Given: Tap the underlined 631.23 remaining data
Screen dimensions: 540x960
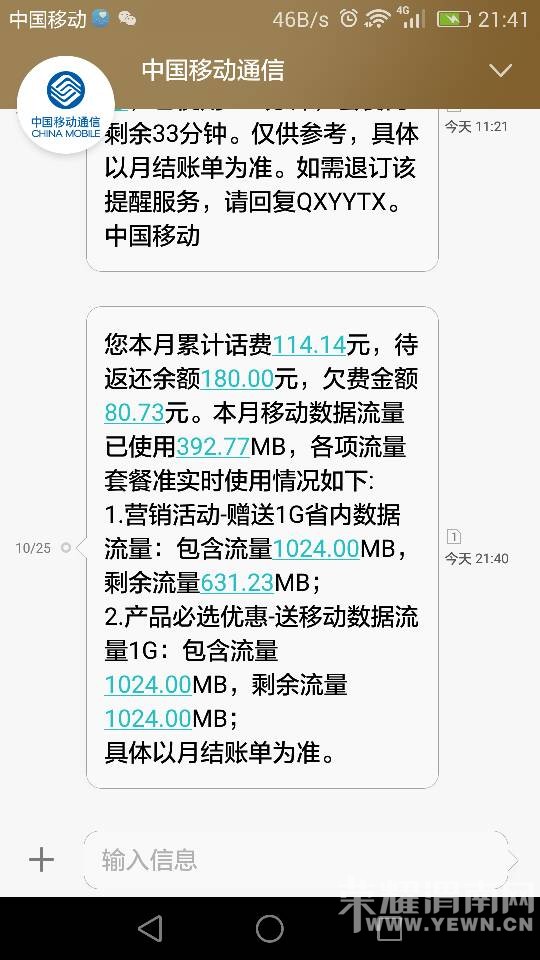Looking at the screenshot, I should 237,583.
